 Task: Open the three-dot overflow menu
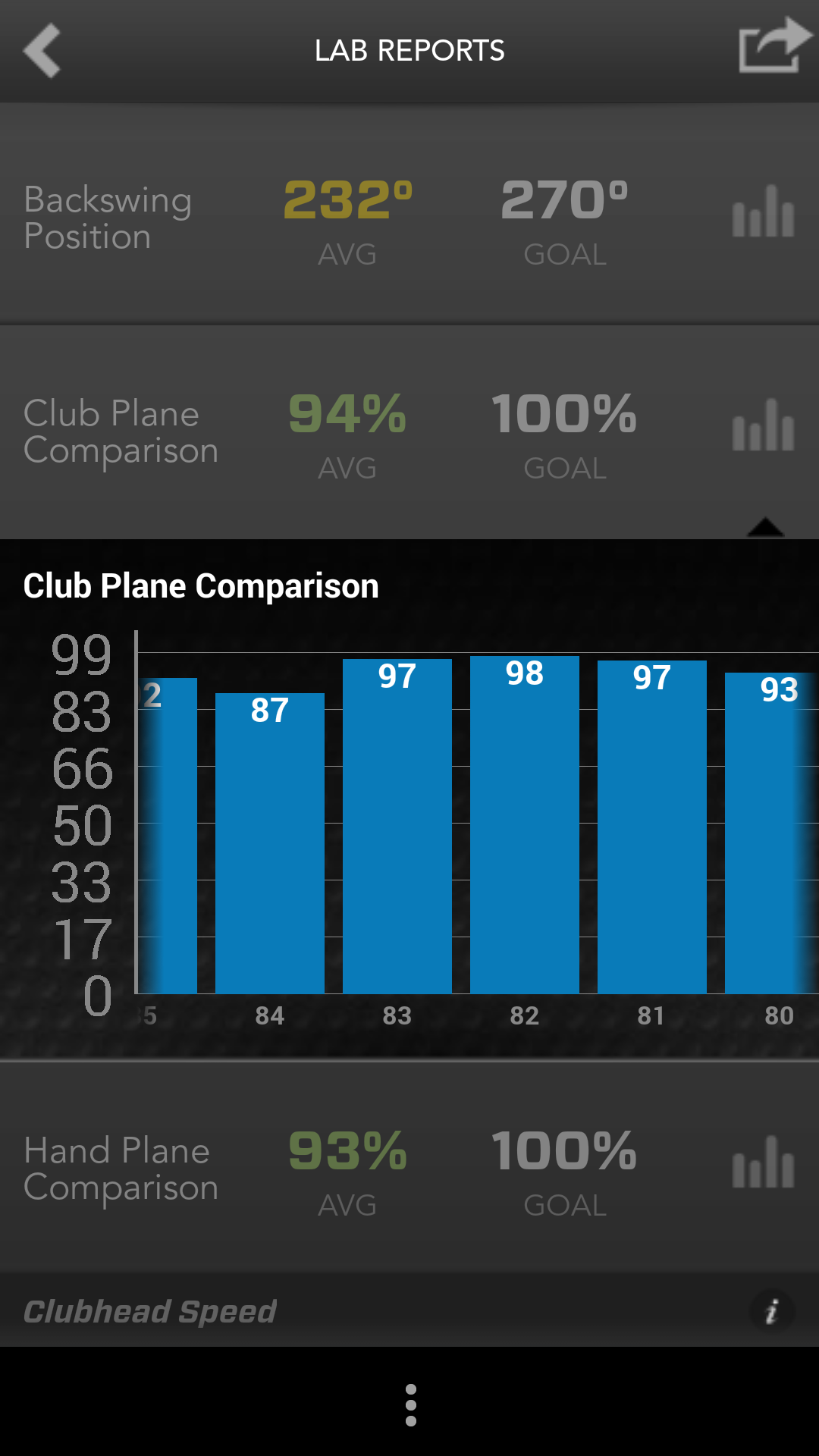click(410, 1404)
